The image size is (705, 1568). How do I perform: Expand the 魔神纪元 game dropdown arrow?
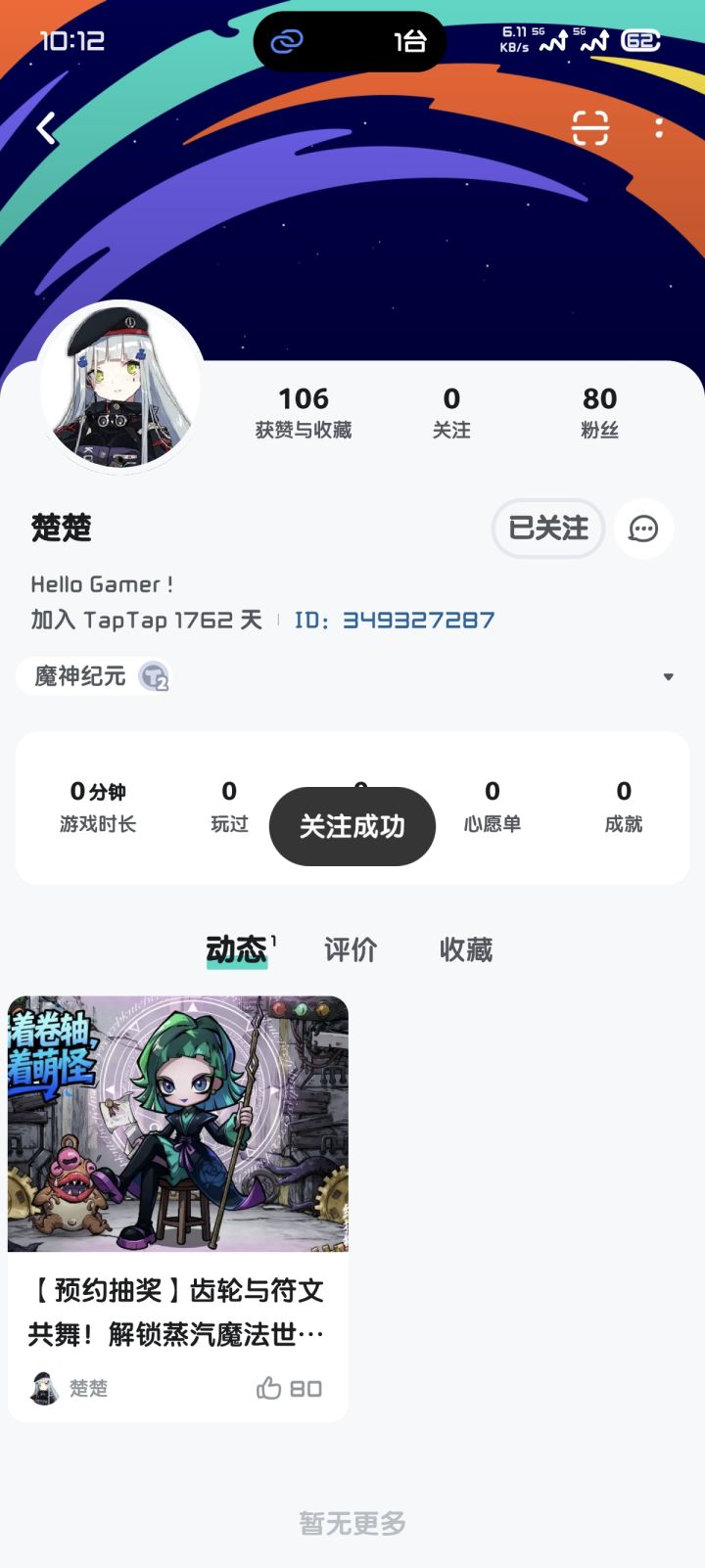point(669,676)
